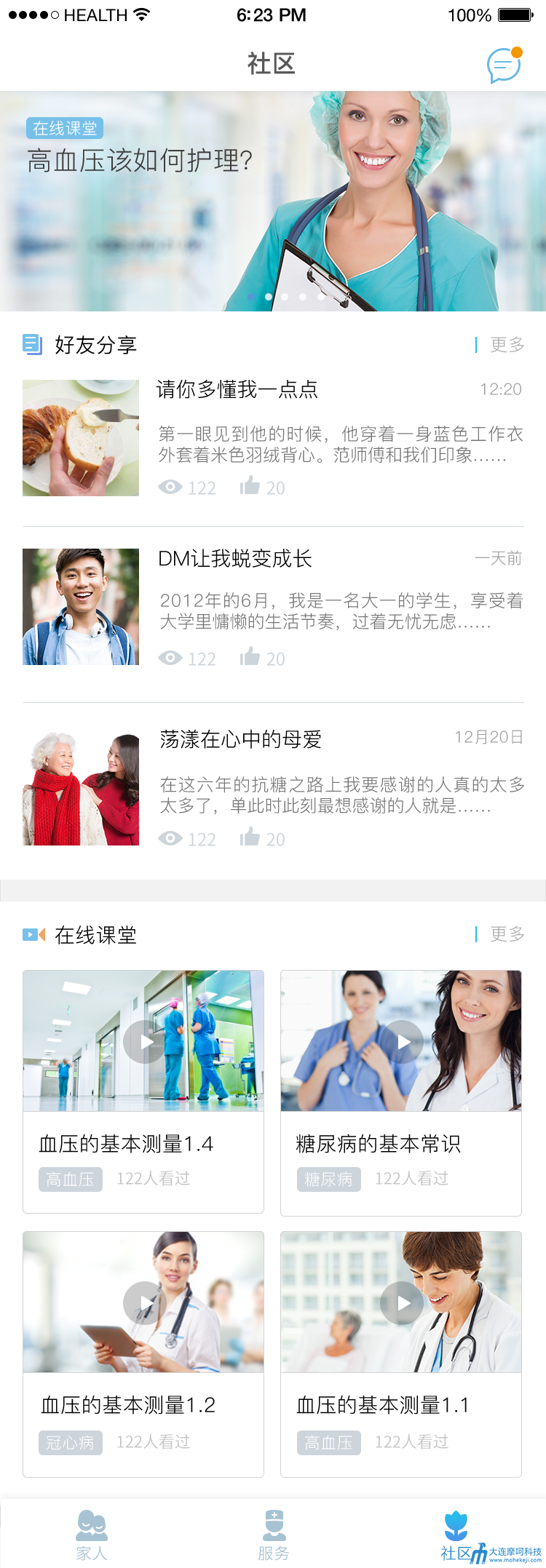This screenshot has width=546, height=1568.
Task: Play the video 血压的基本测量1.4
Action: click(x=144, y=1041)
